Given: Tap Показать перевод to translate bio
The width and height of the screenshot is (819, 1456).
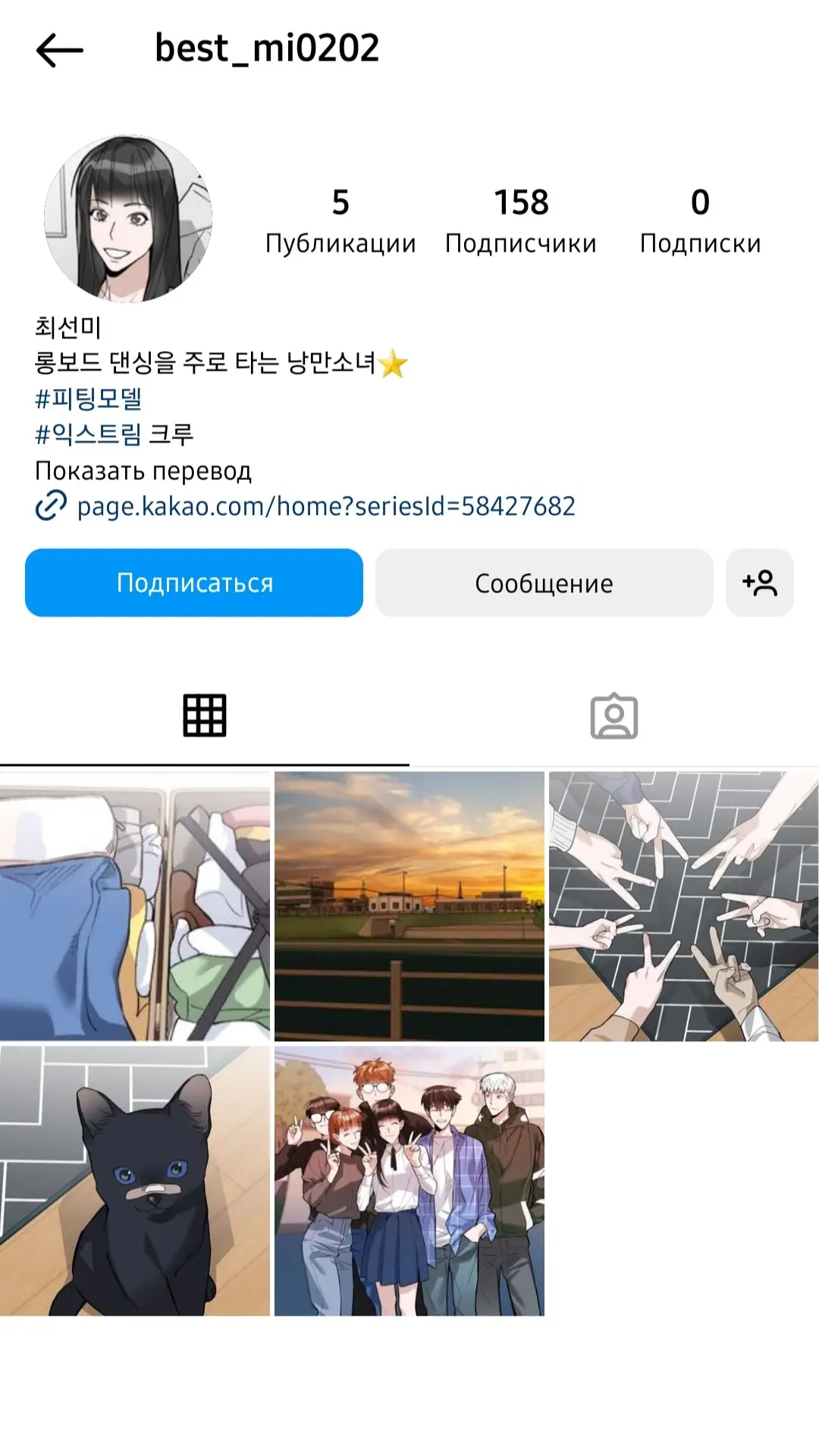Looking at the screenshot, I should coord(143,471).
